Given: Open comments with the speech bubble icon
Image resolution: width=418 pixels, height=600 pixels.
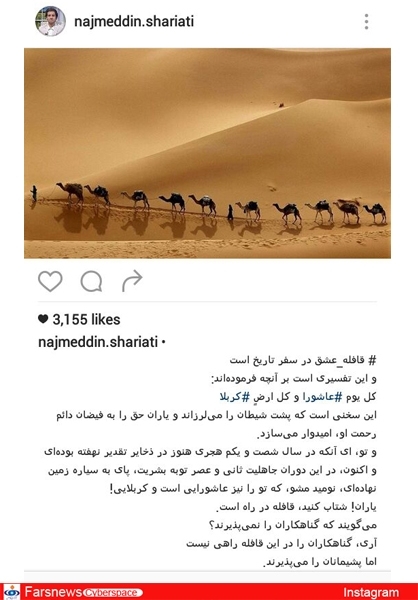Looking at the screenshot, I should coord(91,281).
